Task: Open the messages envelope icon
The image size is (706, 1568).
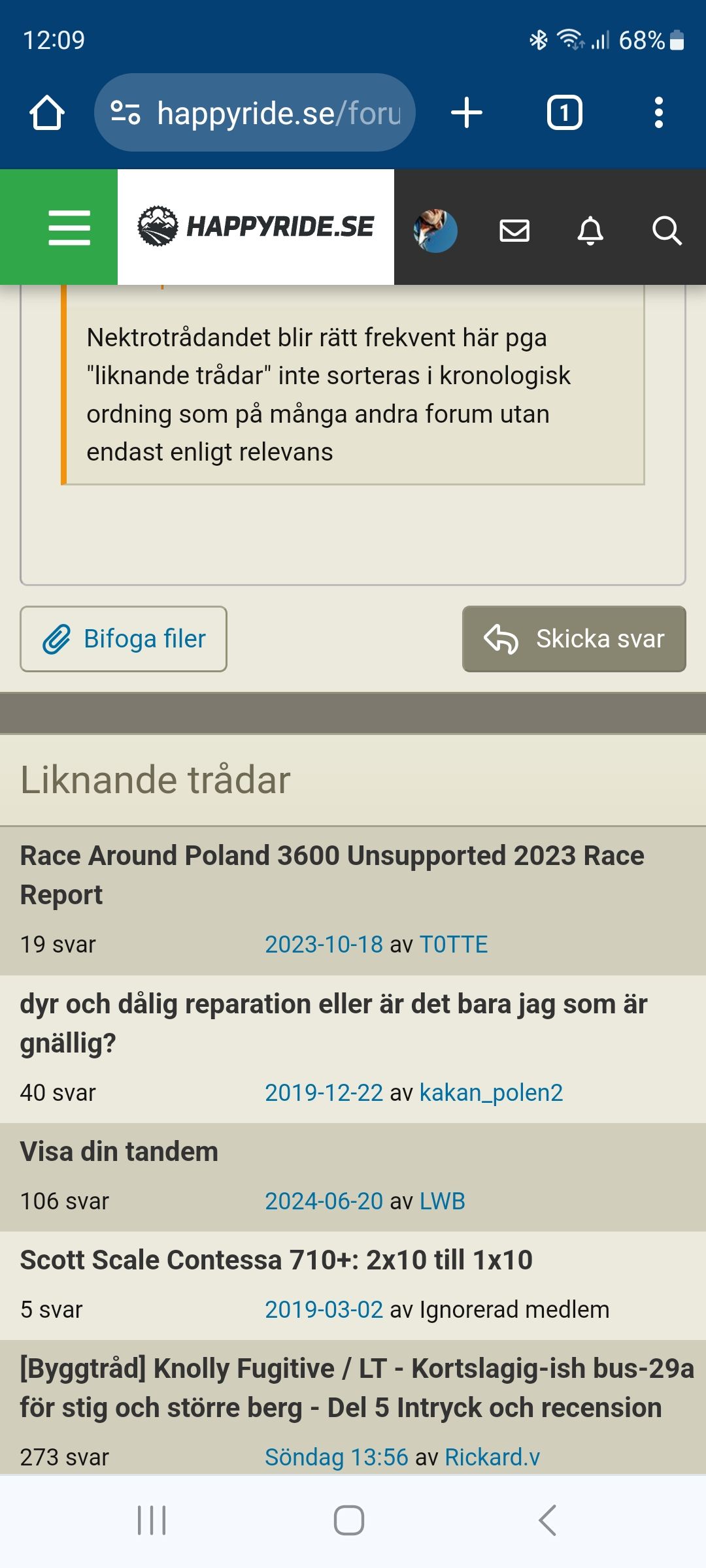Action: 514,231
